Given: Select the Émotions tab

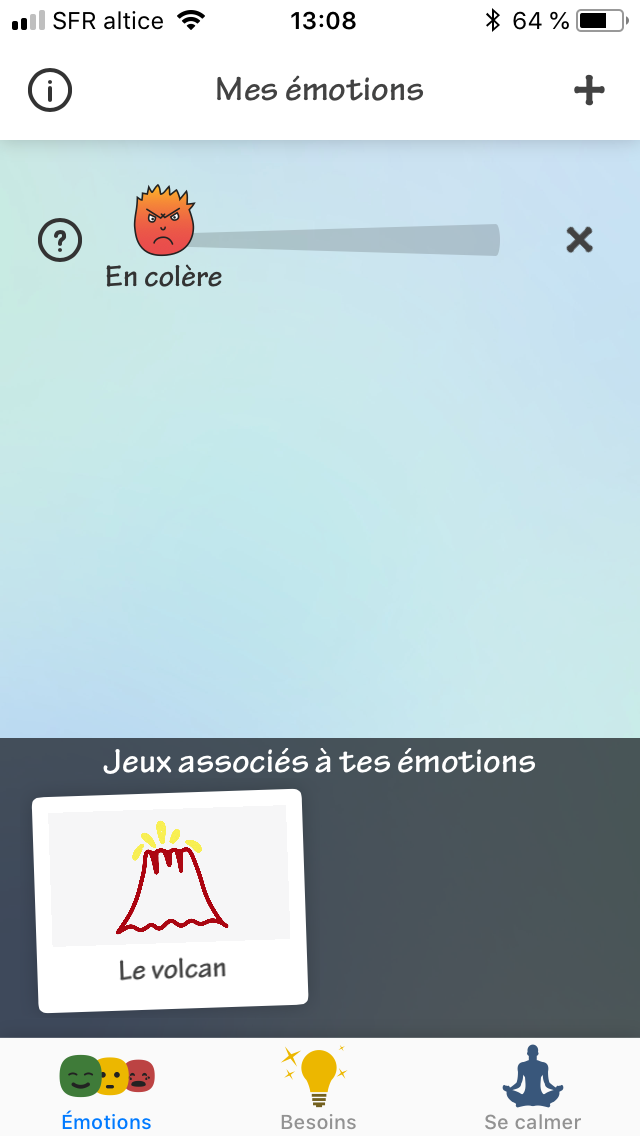Looking at the screenshot, I should [x=106, y=1090].
